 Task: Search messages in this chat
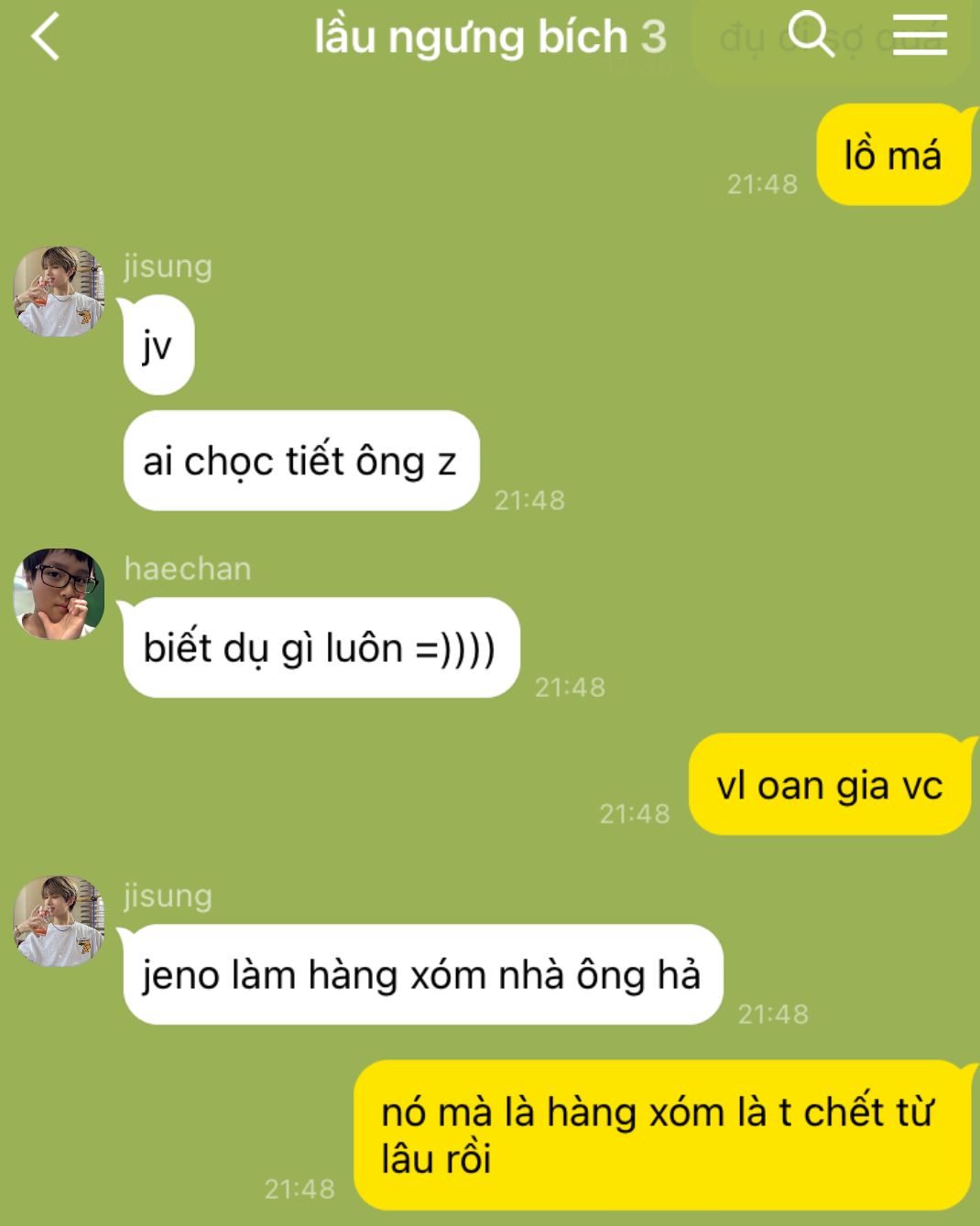click(x=811, y=36)
